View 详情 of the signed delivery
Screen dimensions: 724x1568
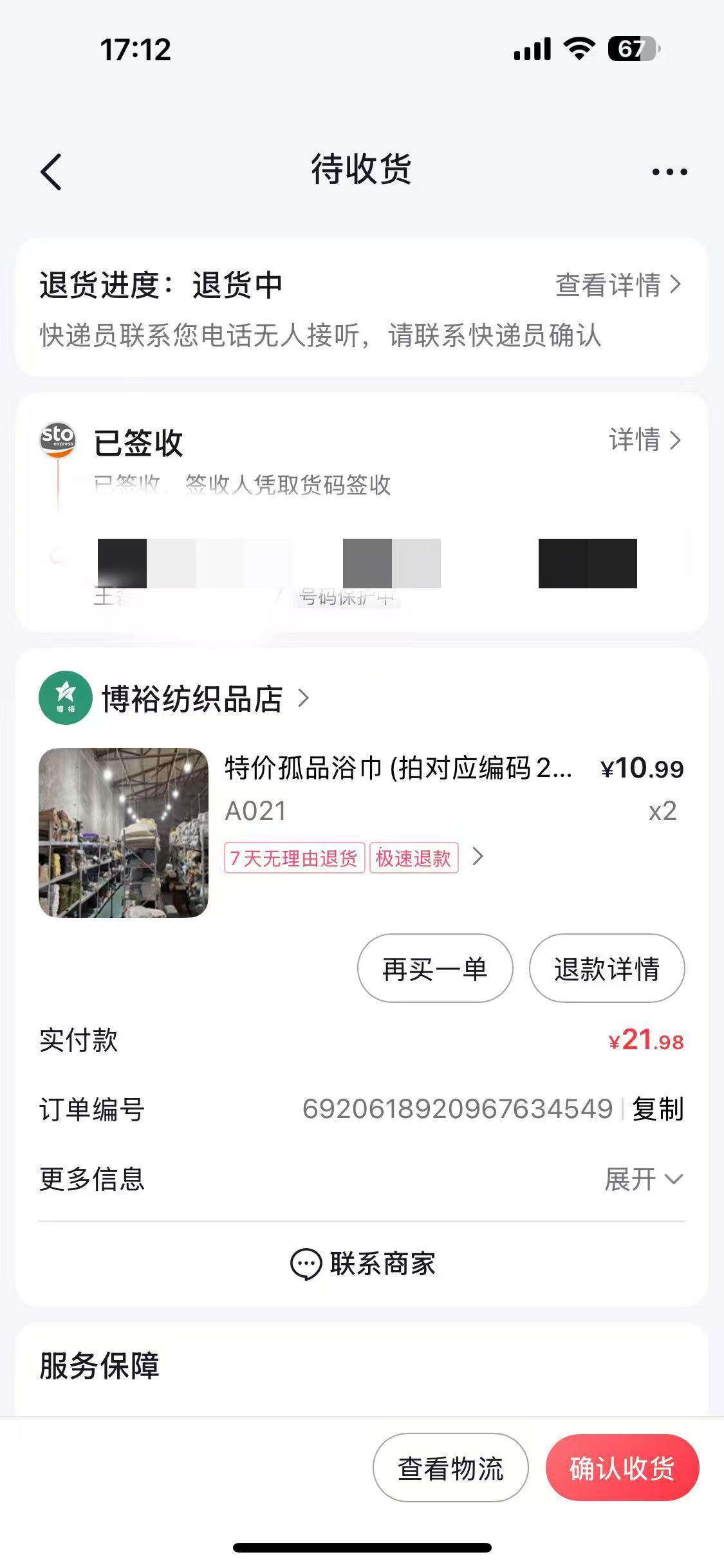(644, 440)
